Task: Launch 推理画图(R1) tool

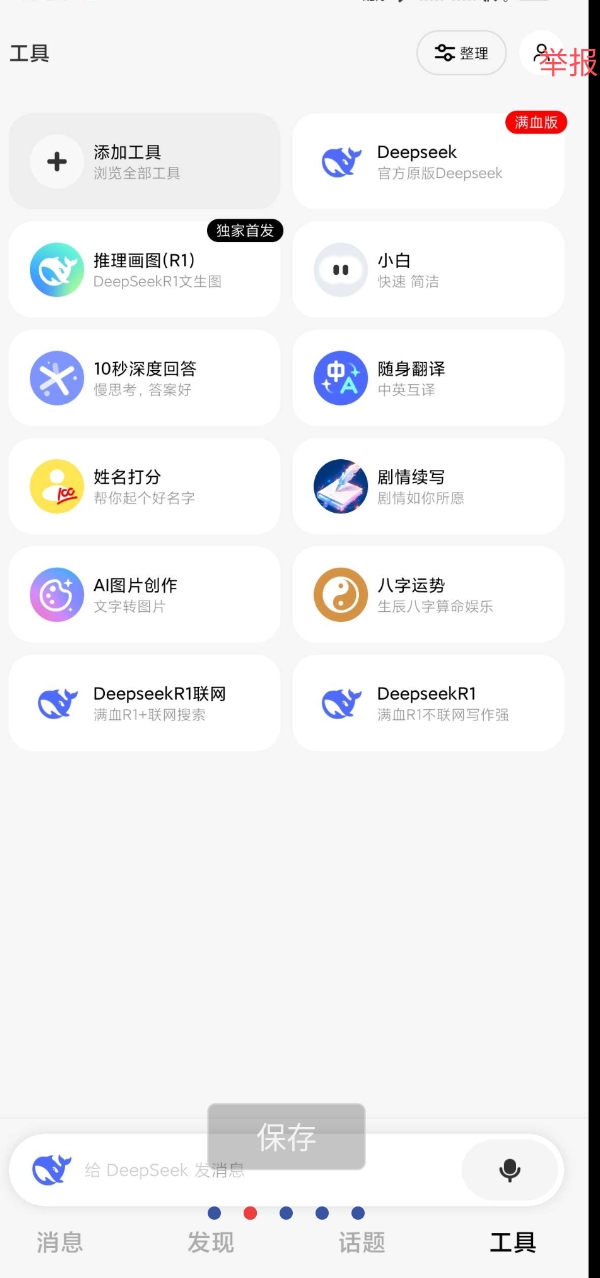Action: 145,270
